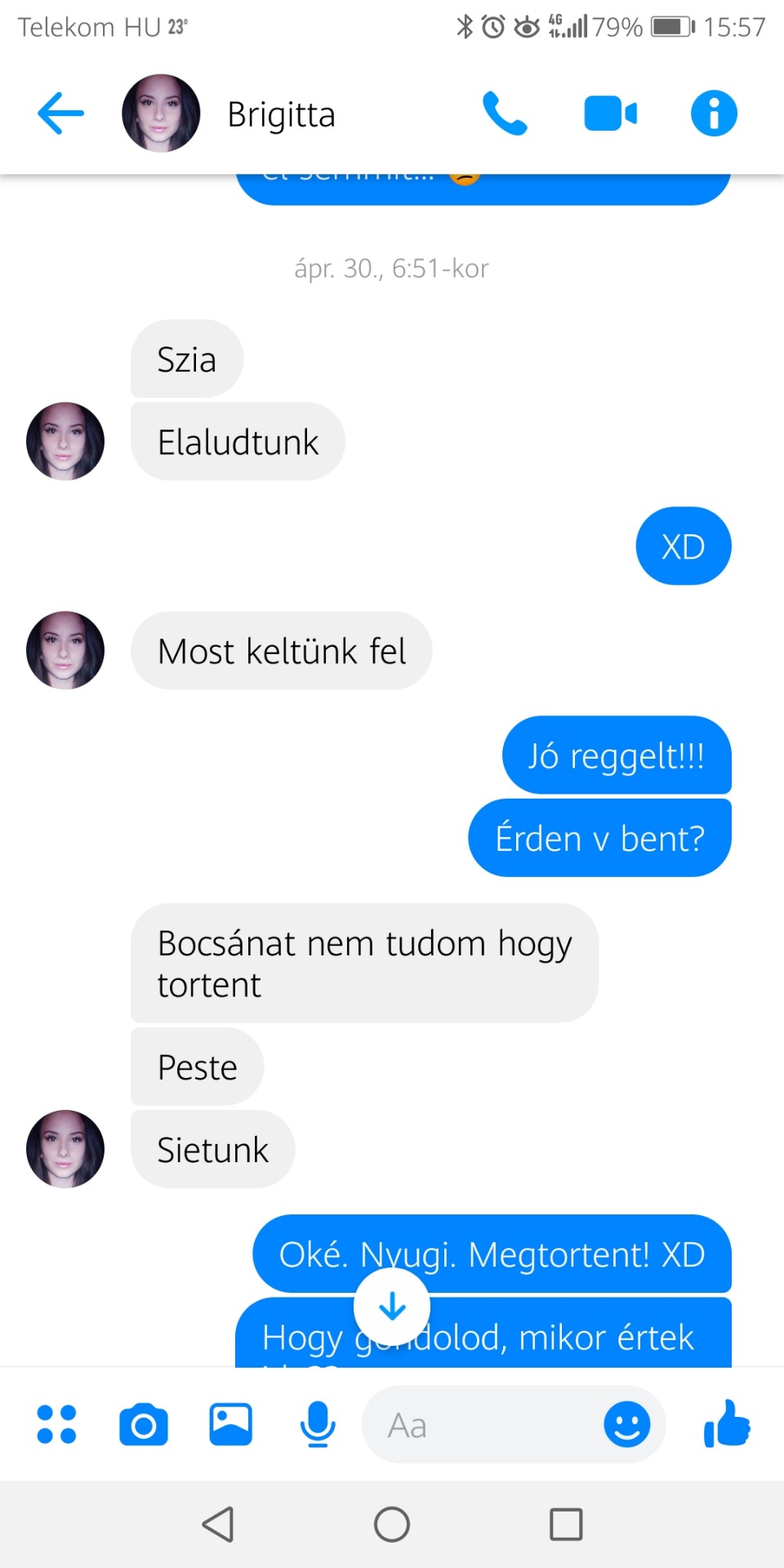Open conversation info for Brigitta
784x1568 pixels.
point(713,114)
